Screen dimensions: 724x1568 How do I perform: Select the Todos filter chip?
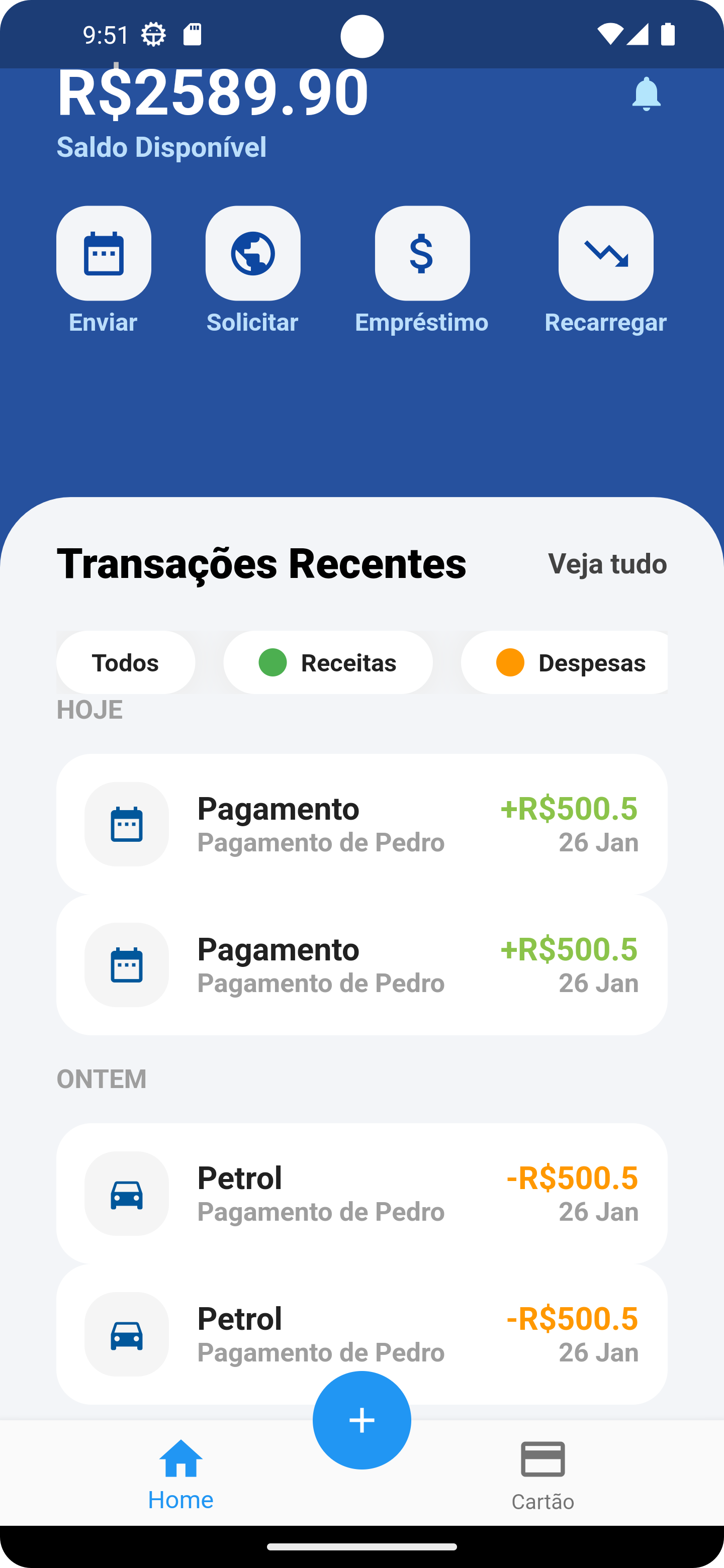[x=125, y=662]
